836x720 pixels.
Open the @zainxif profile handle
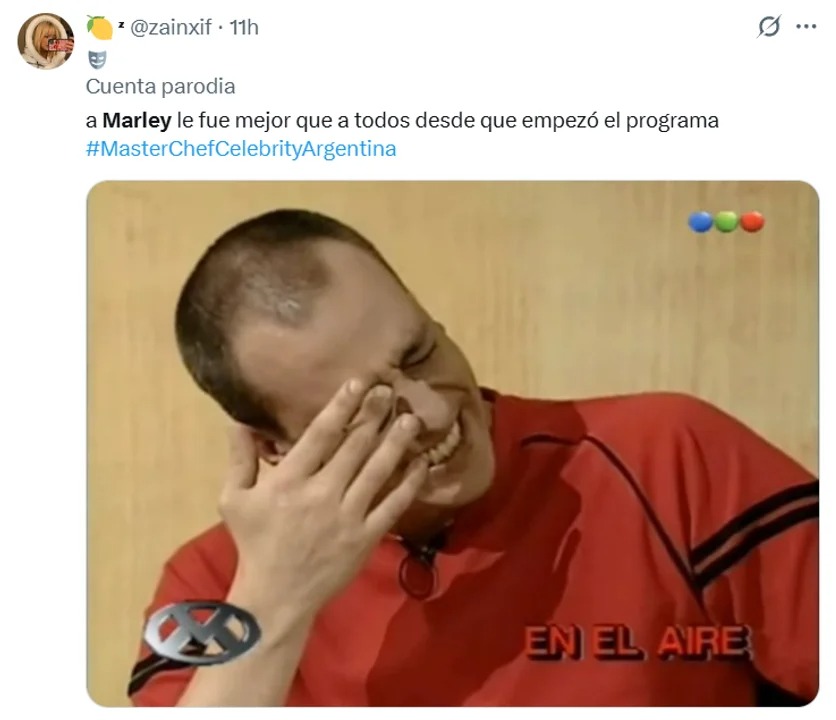click(171, 28)
